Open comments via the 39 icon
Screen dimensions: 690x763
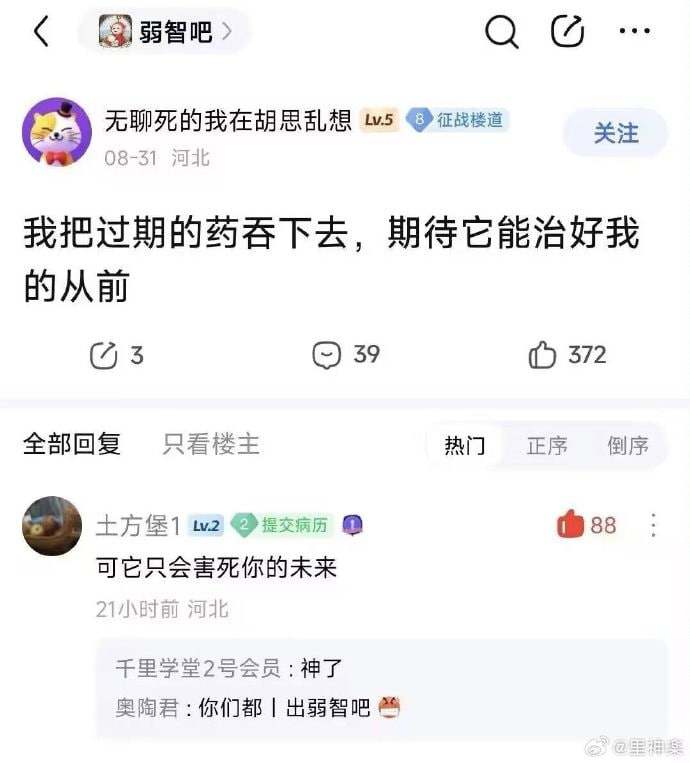click(346, 355)
